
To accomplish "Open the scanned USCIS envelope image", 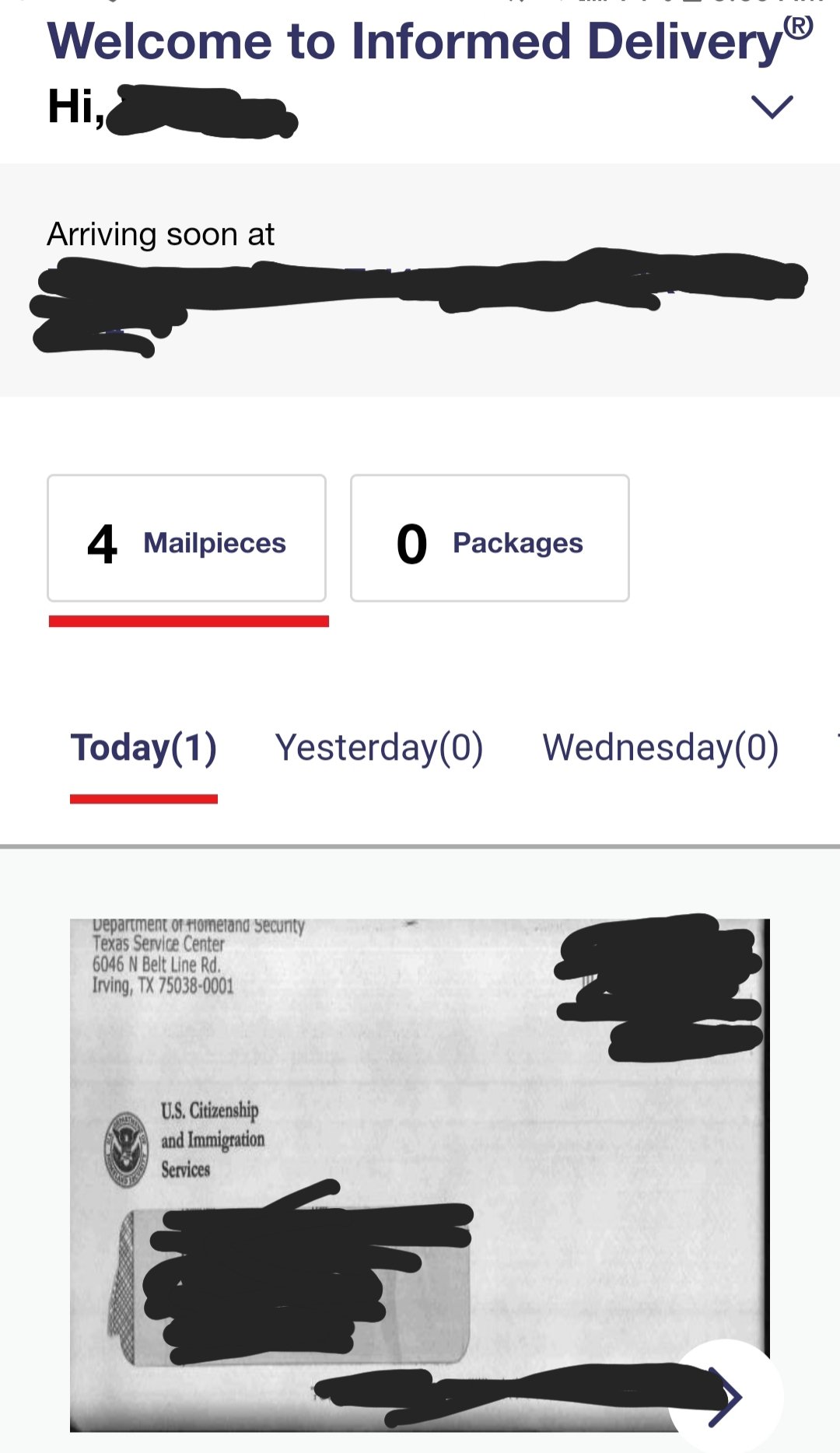I will click(419, 1175).
